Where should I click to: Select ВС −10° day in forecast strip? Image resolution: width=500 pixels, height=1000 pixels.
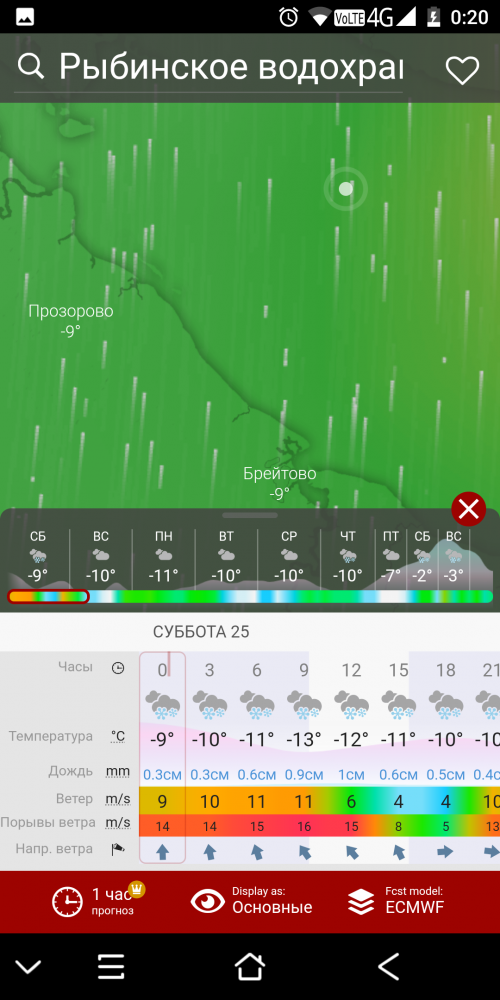pyautogui.click(x=101, y=557)
